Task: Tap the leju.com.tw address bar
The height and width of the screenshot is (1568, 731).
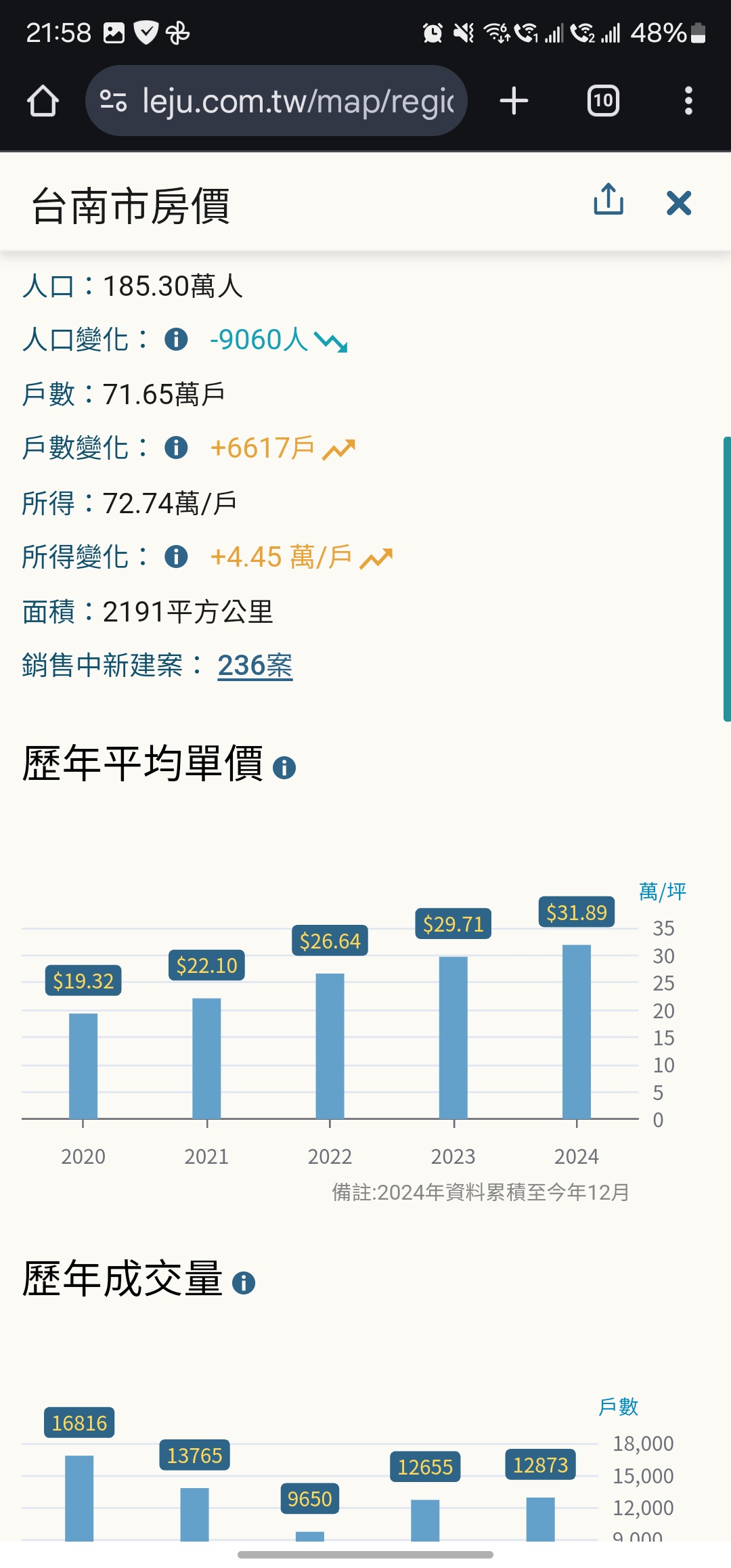Action: [x=276, y=101]
